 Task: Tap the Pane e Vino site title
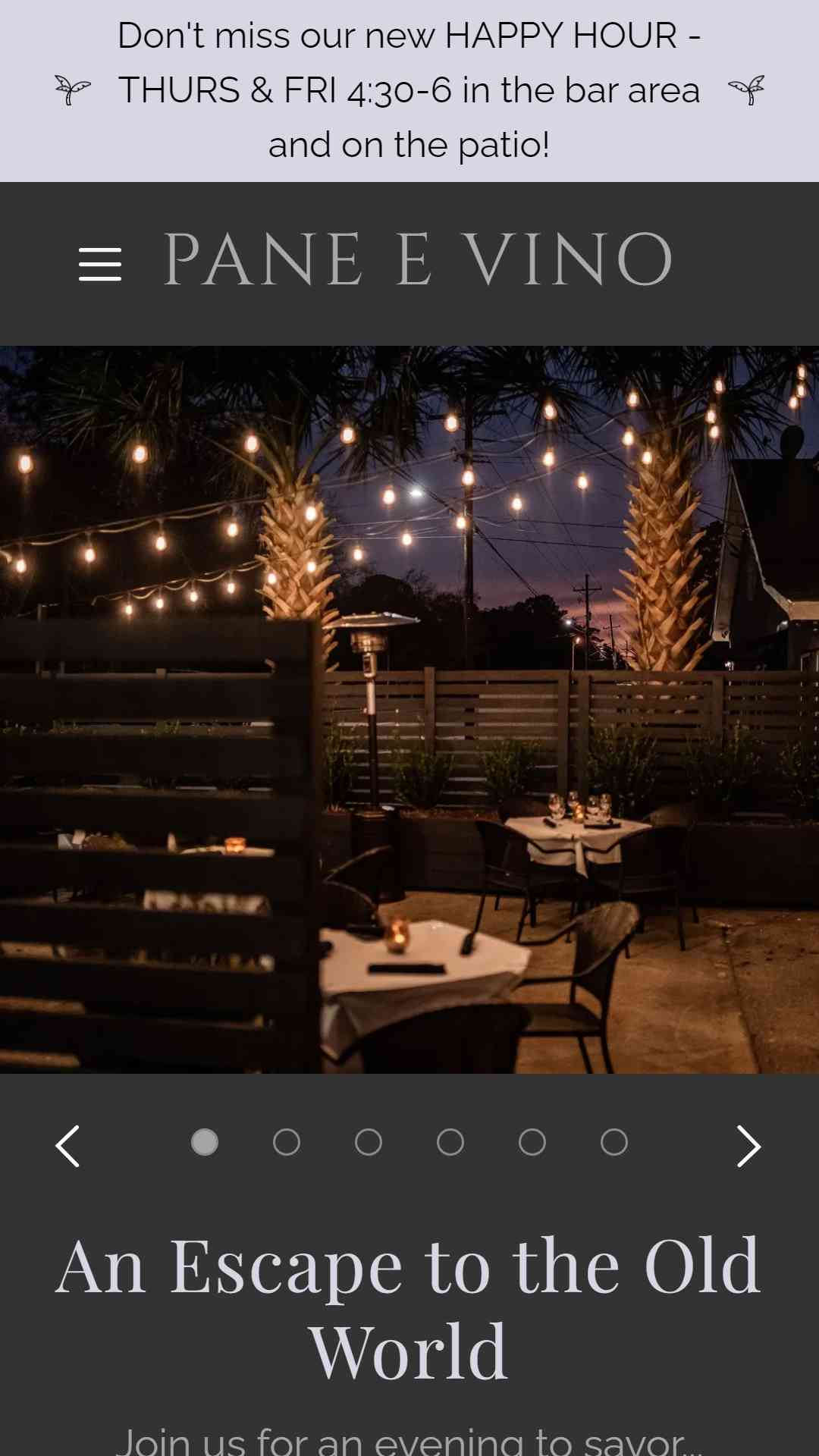click(x=418, y=260)
